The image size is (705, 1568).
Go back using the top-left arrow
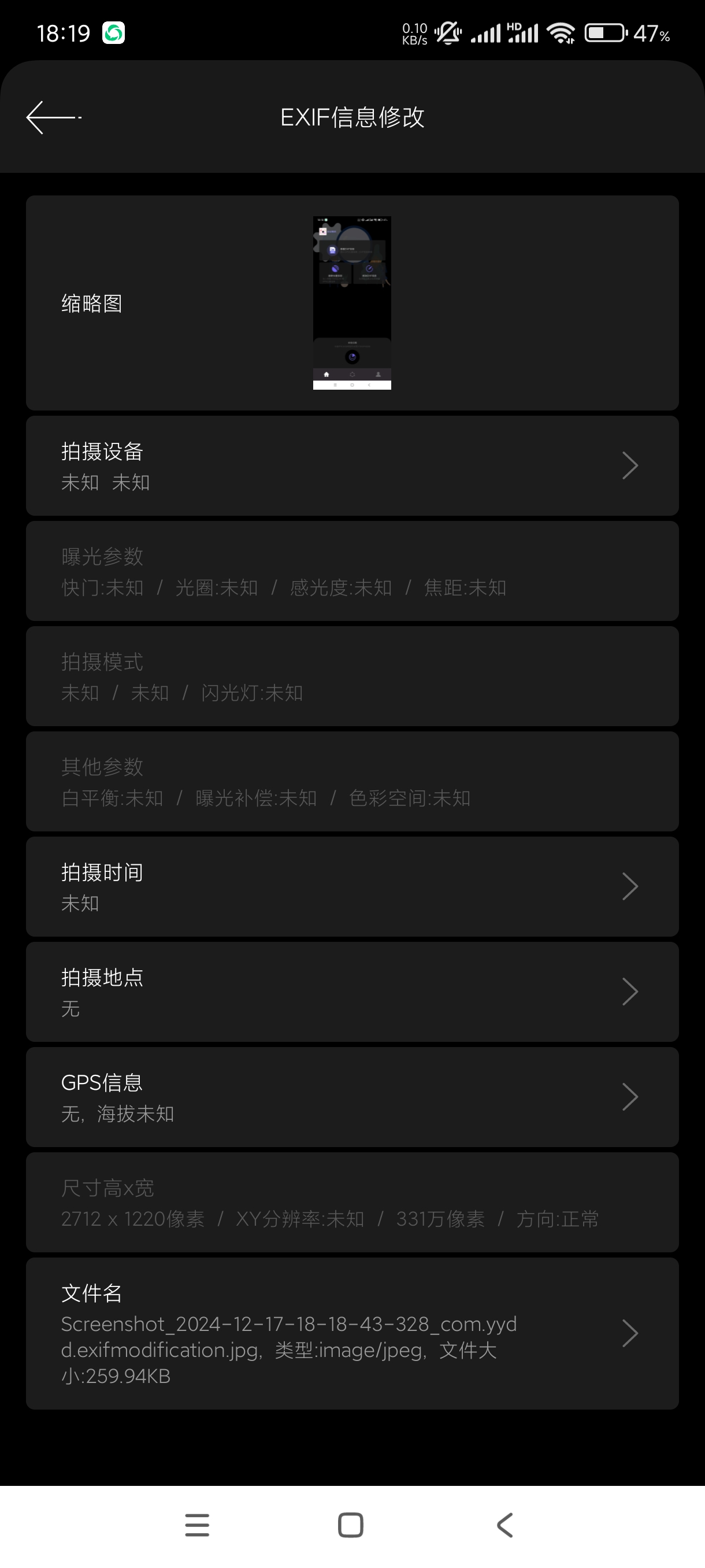(53, 117)
